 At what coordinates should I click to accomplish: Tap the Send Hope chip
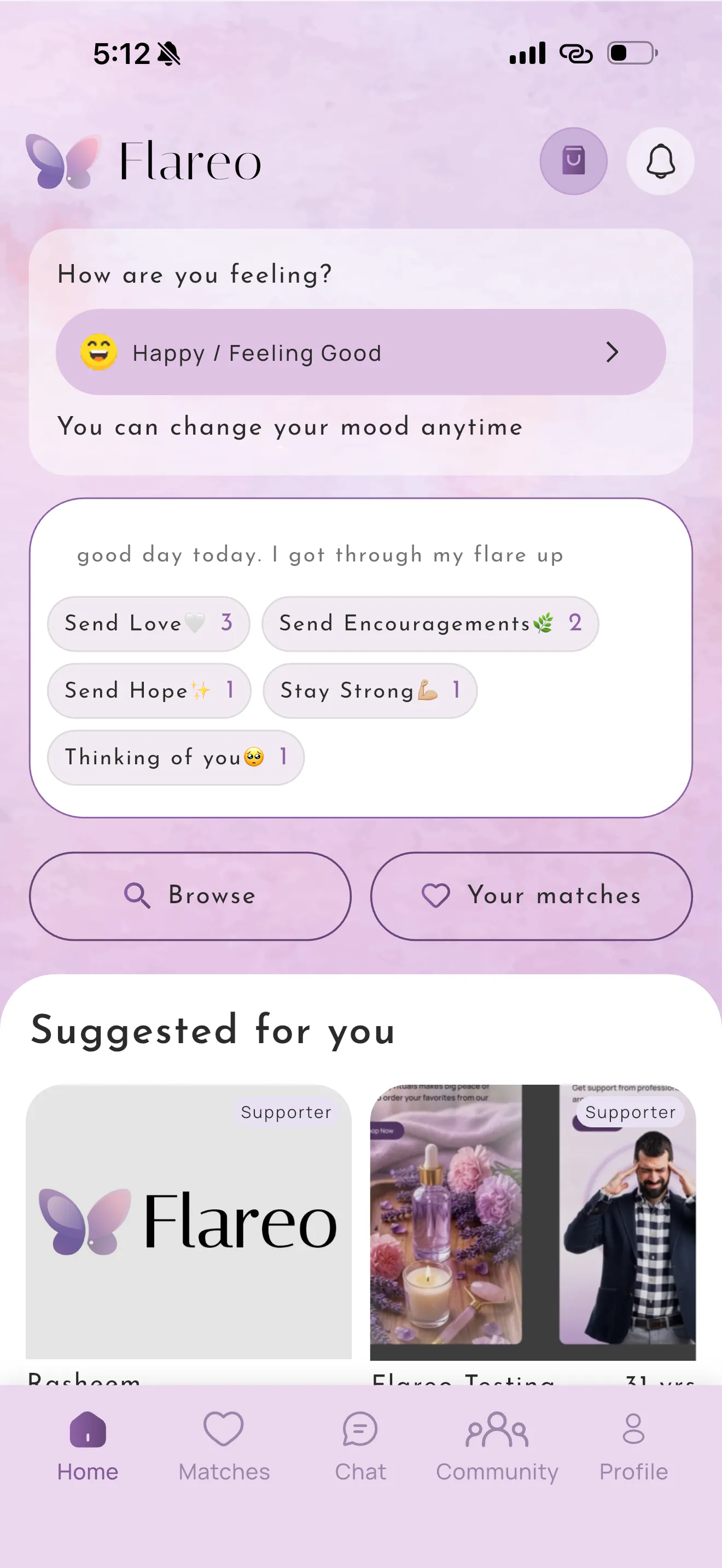pyautogui.click(x=149, y=691)
